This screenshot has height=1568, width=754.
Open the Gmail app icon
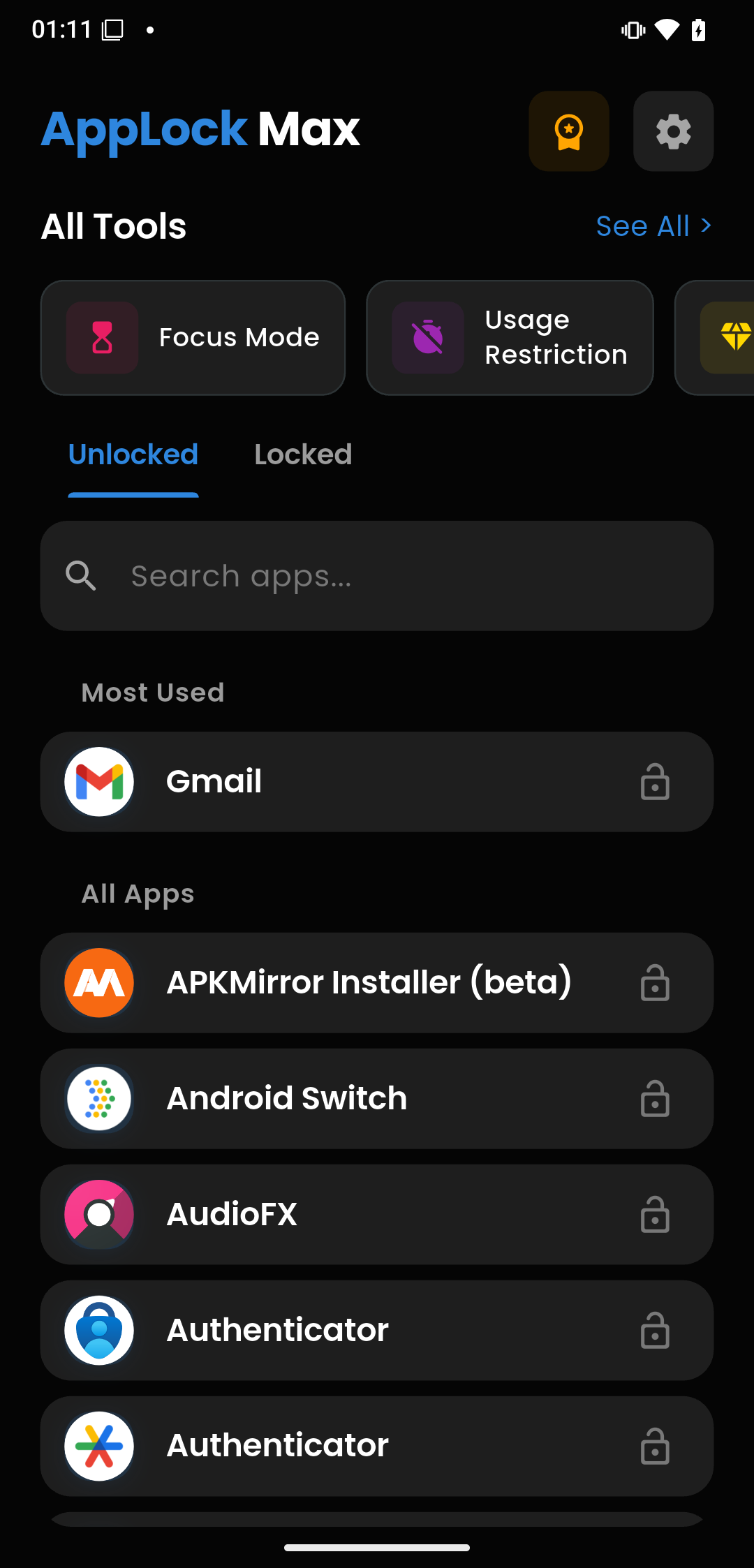point(99,781)
